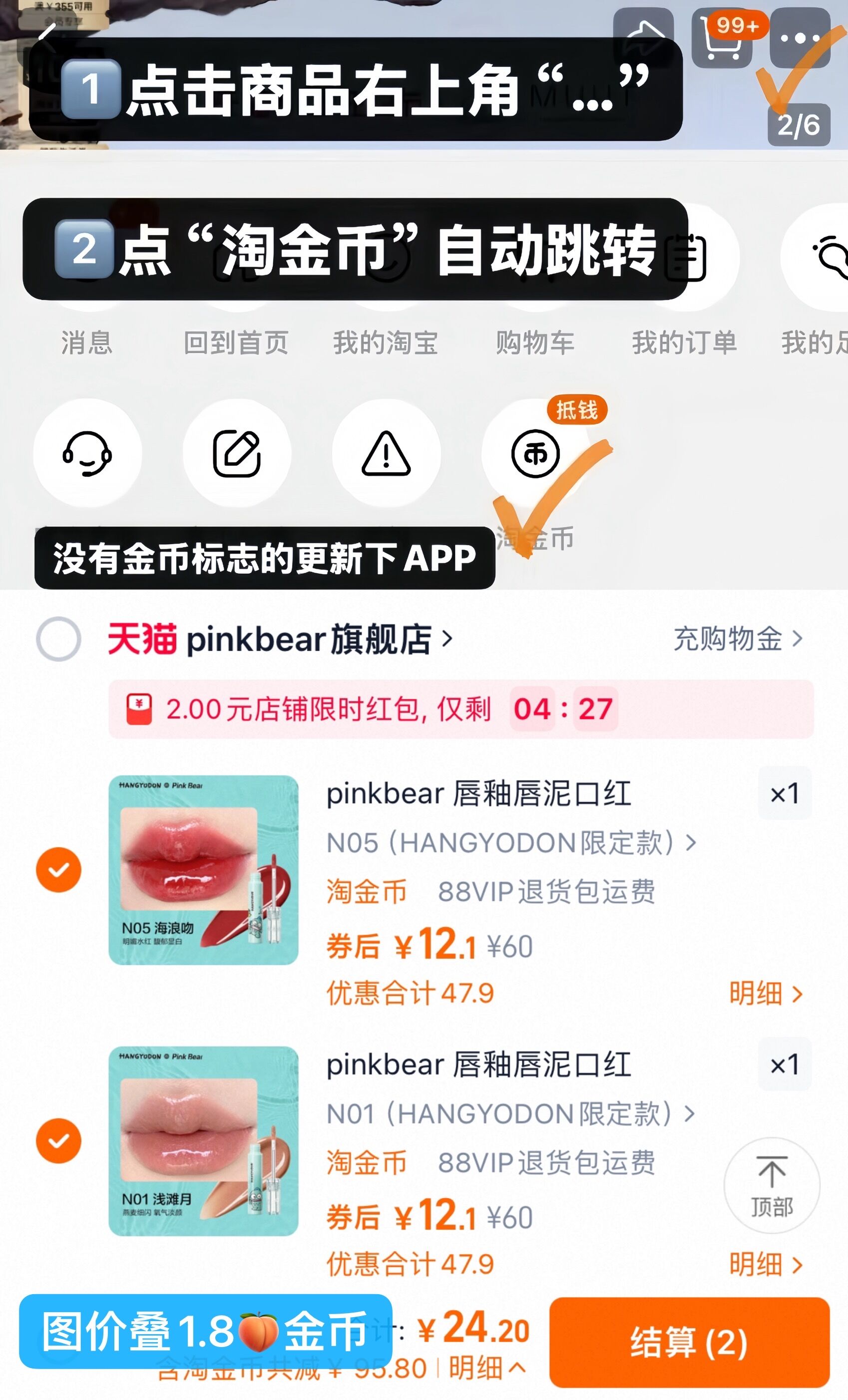The image size is (848, 1400).
Task: Click the "..." more options icon
Action: click(799, 38)
